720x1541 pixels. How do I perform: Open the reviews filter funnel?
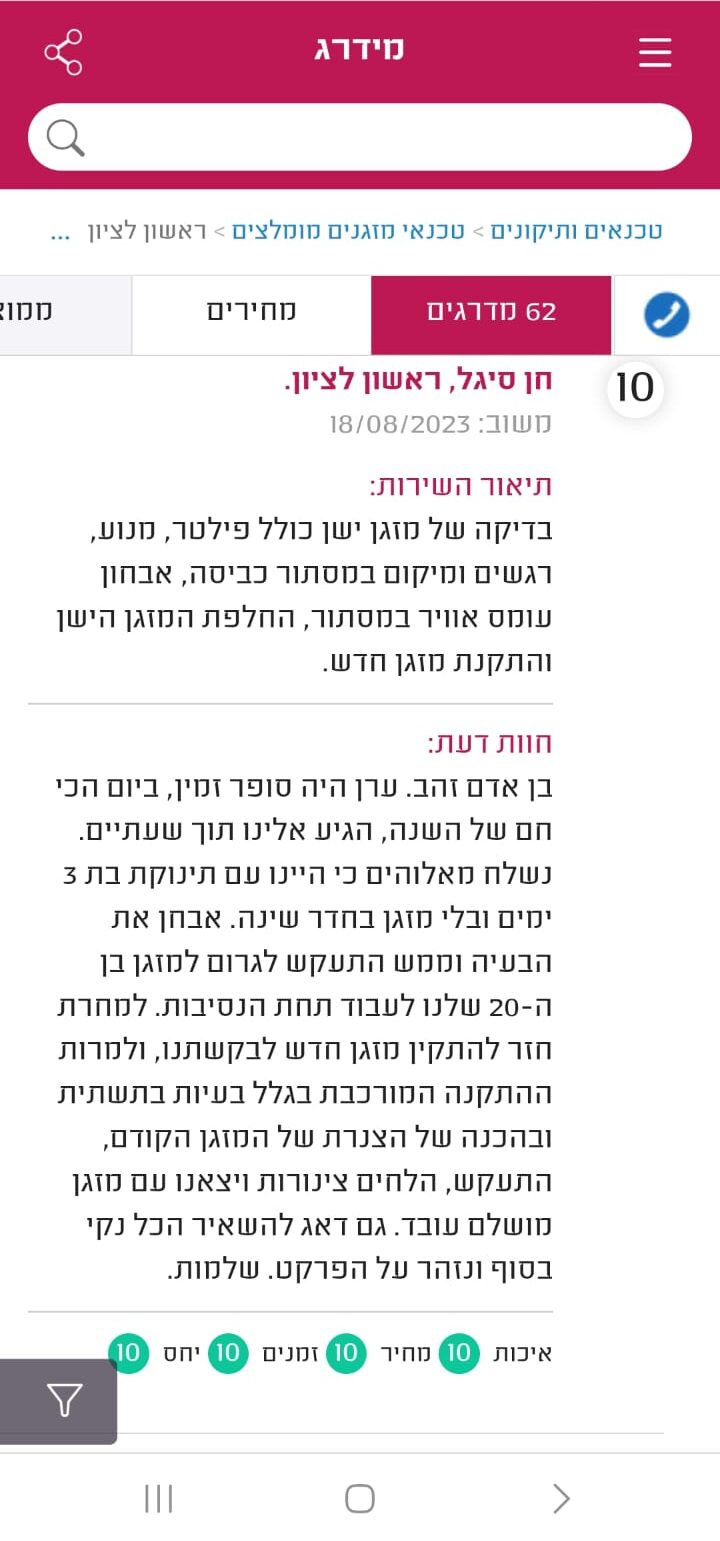(x=63, y=1401)
